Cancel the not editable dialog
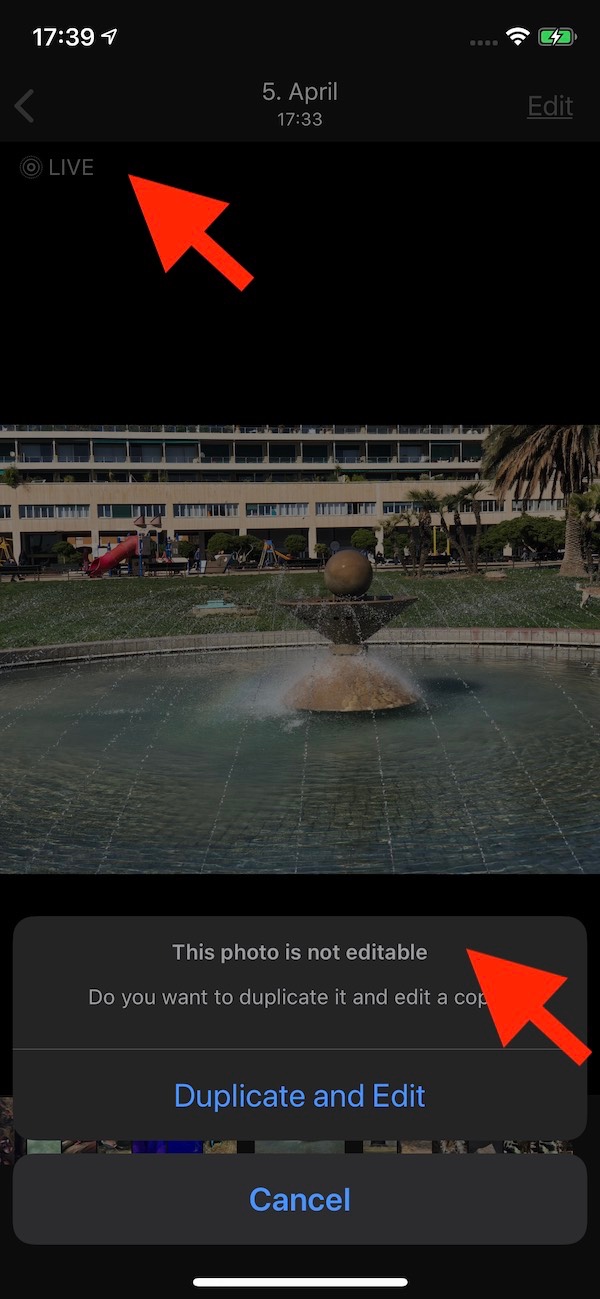The width and height of the screenshot is (600, 1299). tap(300, 1199)
